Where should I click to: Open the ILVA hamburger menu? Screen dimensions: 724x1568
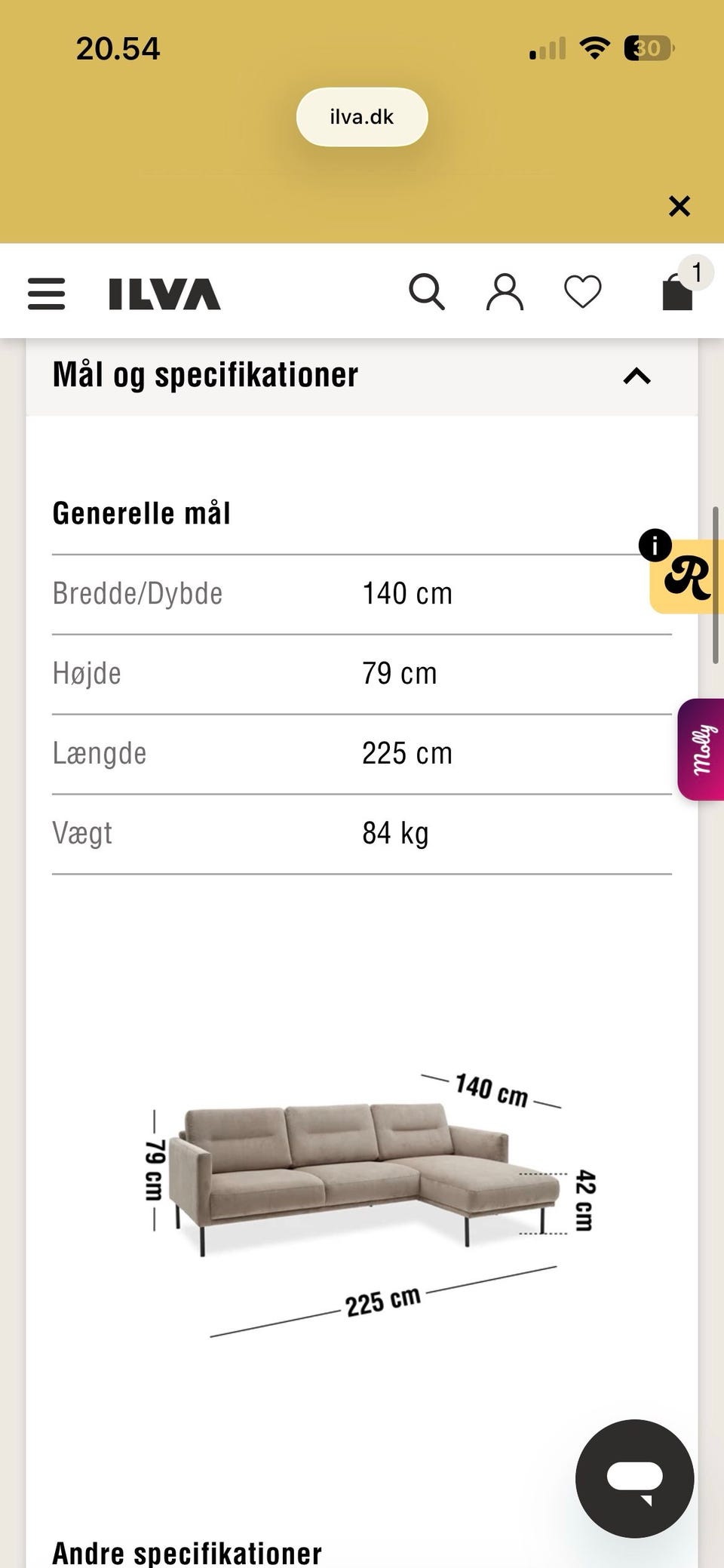pos(45,294)
